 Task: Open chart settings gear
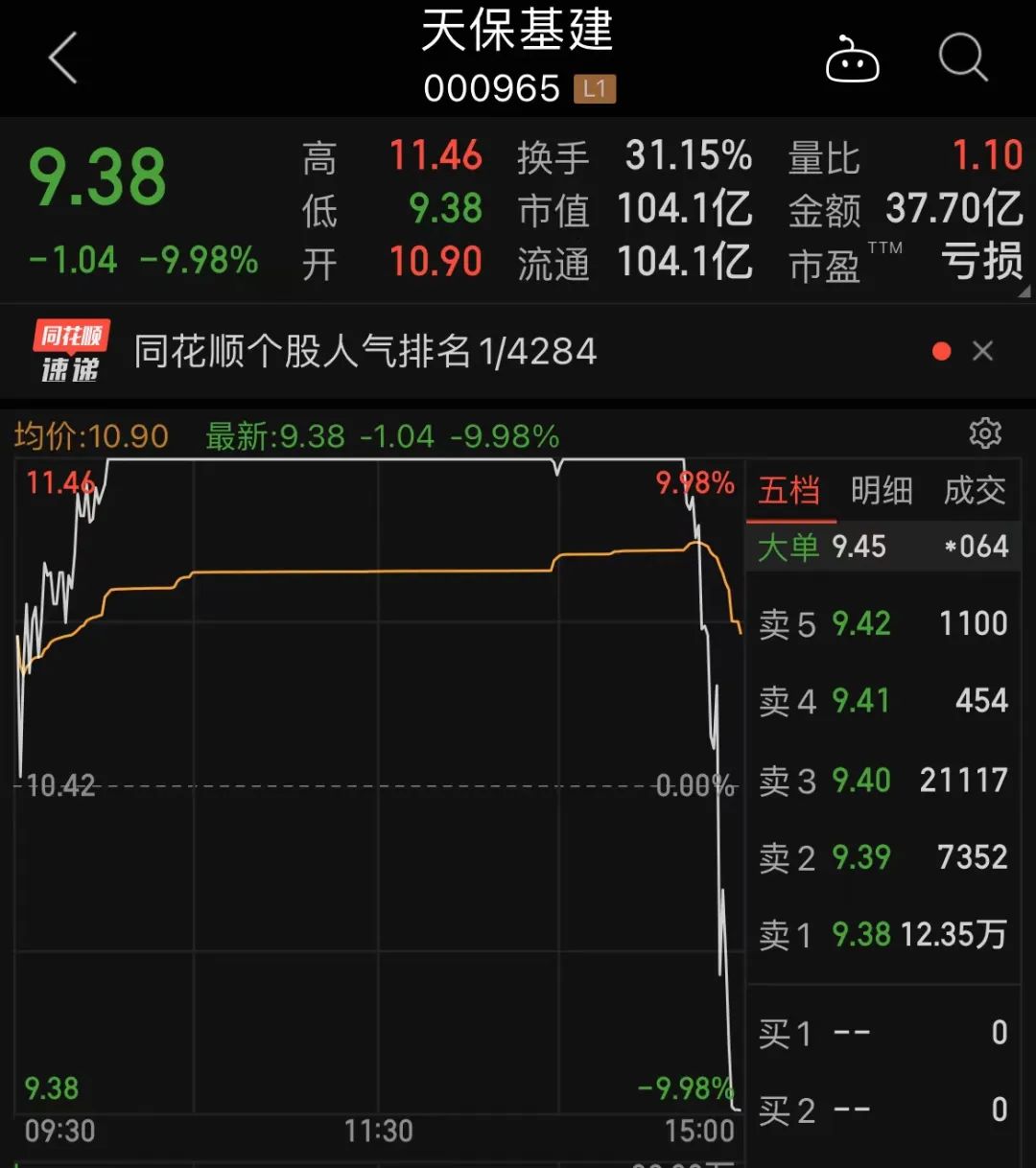985,433
